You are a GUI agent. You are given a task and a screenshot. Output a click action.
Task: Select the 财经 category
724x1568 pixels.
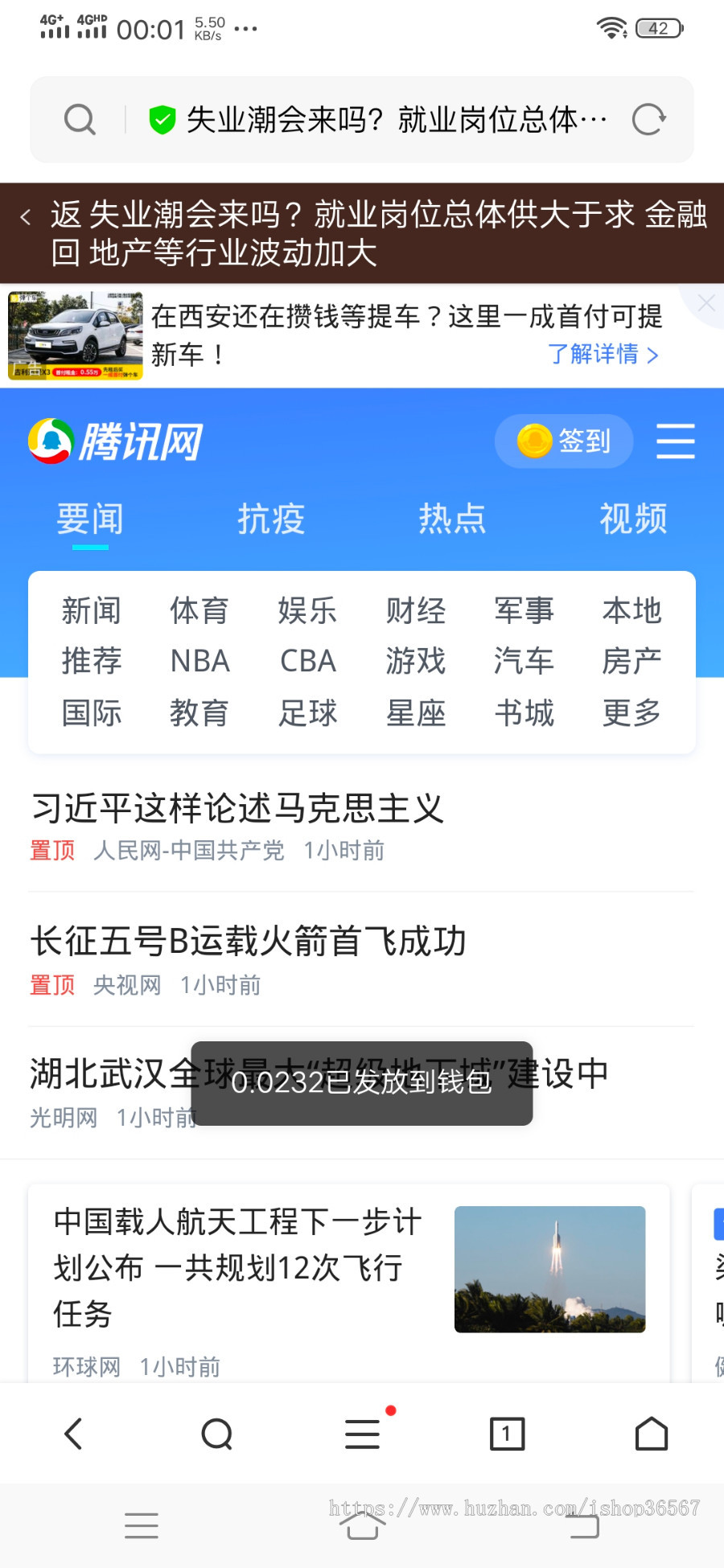tap(415, 610)
